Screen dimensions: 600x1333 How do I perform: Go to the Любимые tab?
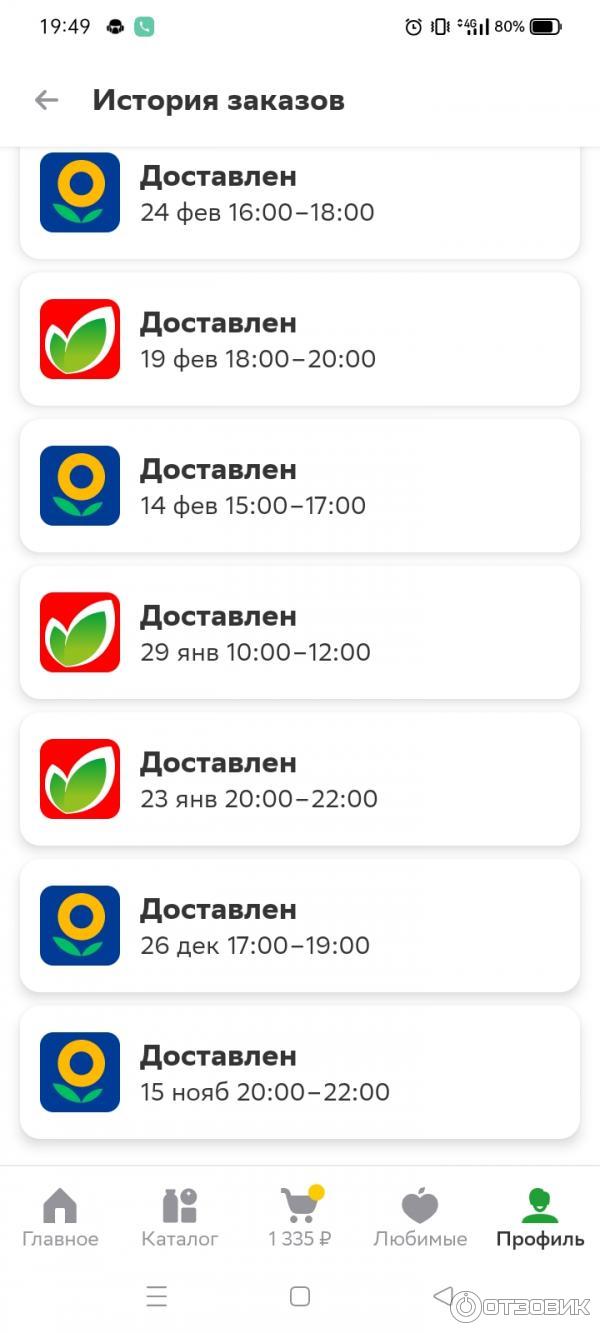(420, 1217)
